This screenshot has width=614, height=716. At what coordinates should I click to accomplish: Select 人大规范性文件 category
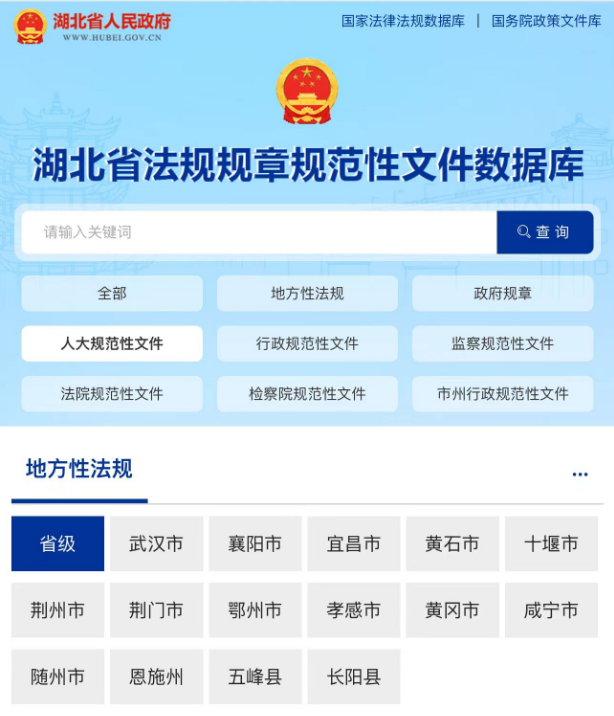click(x=112, y=343)
